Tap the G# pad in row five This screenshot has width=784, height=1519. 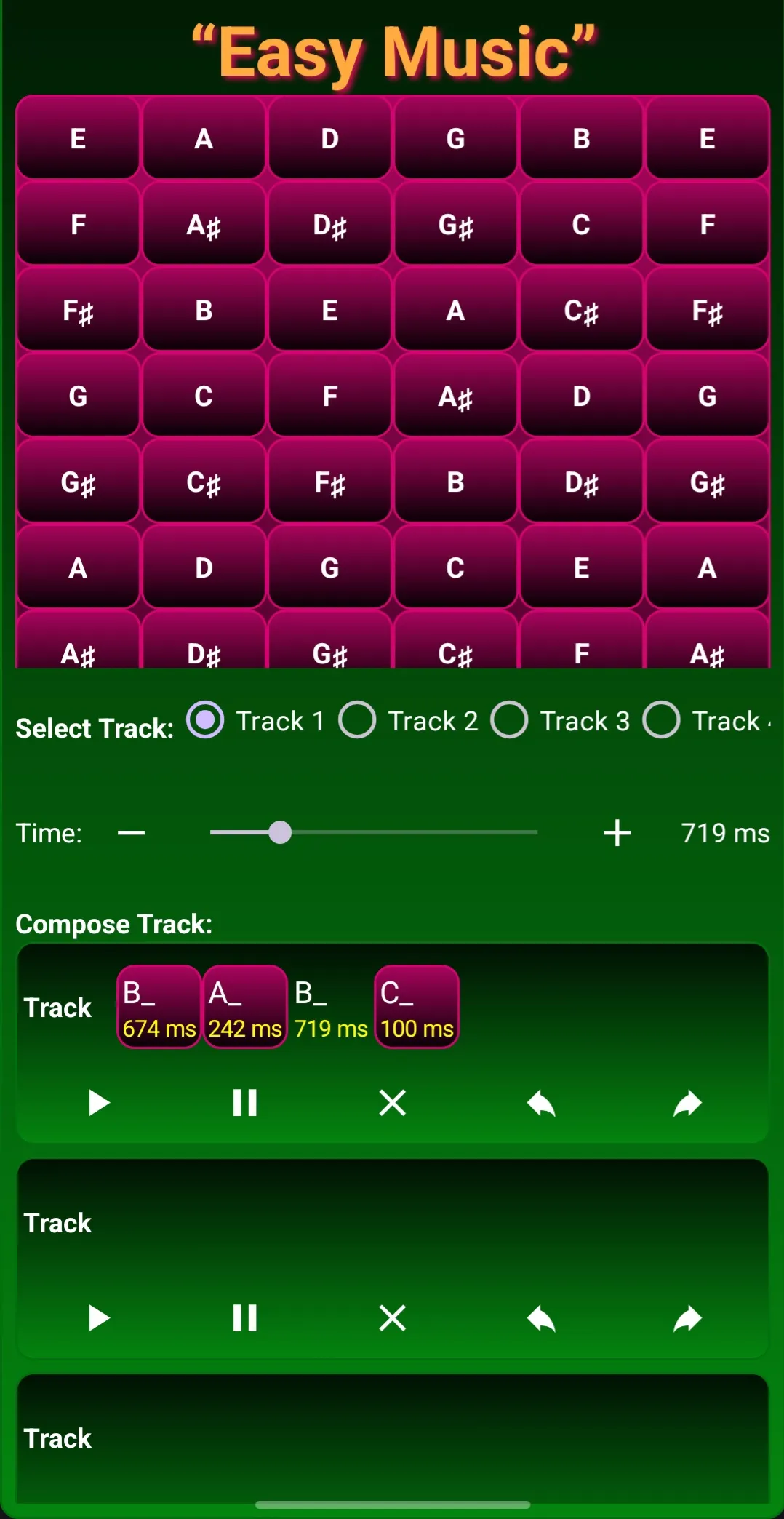pos(77,482)
